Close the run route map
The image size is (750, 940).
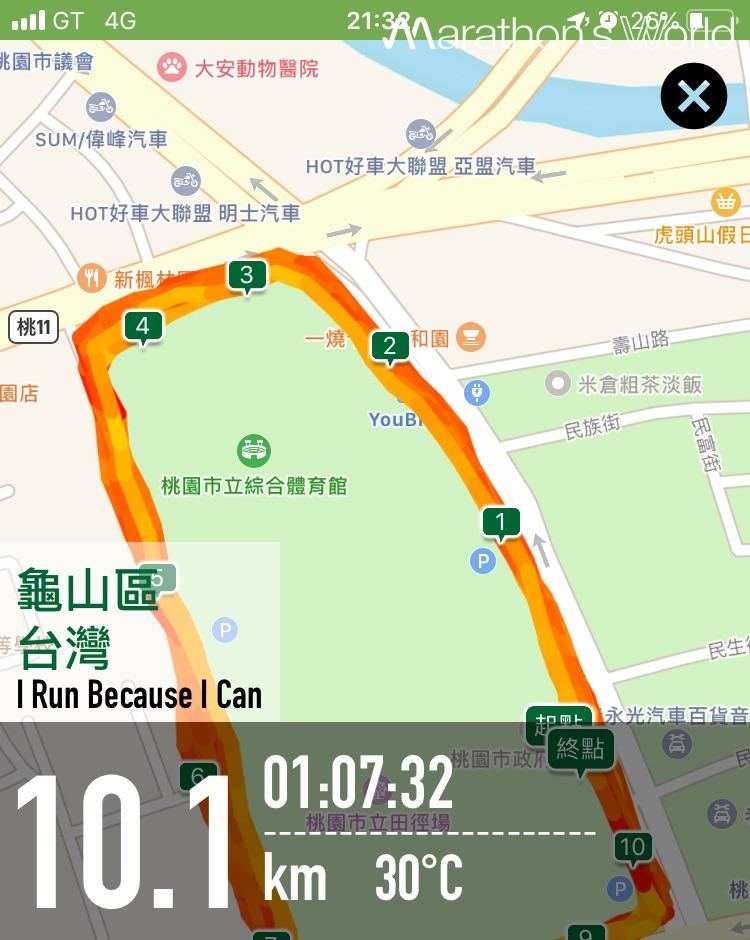point(693,96)
